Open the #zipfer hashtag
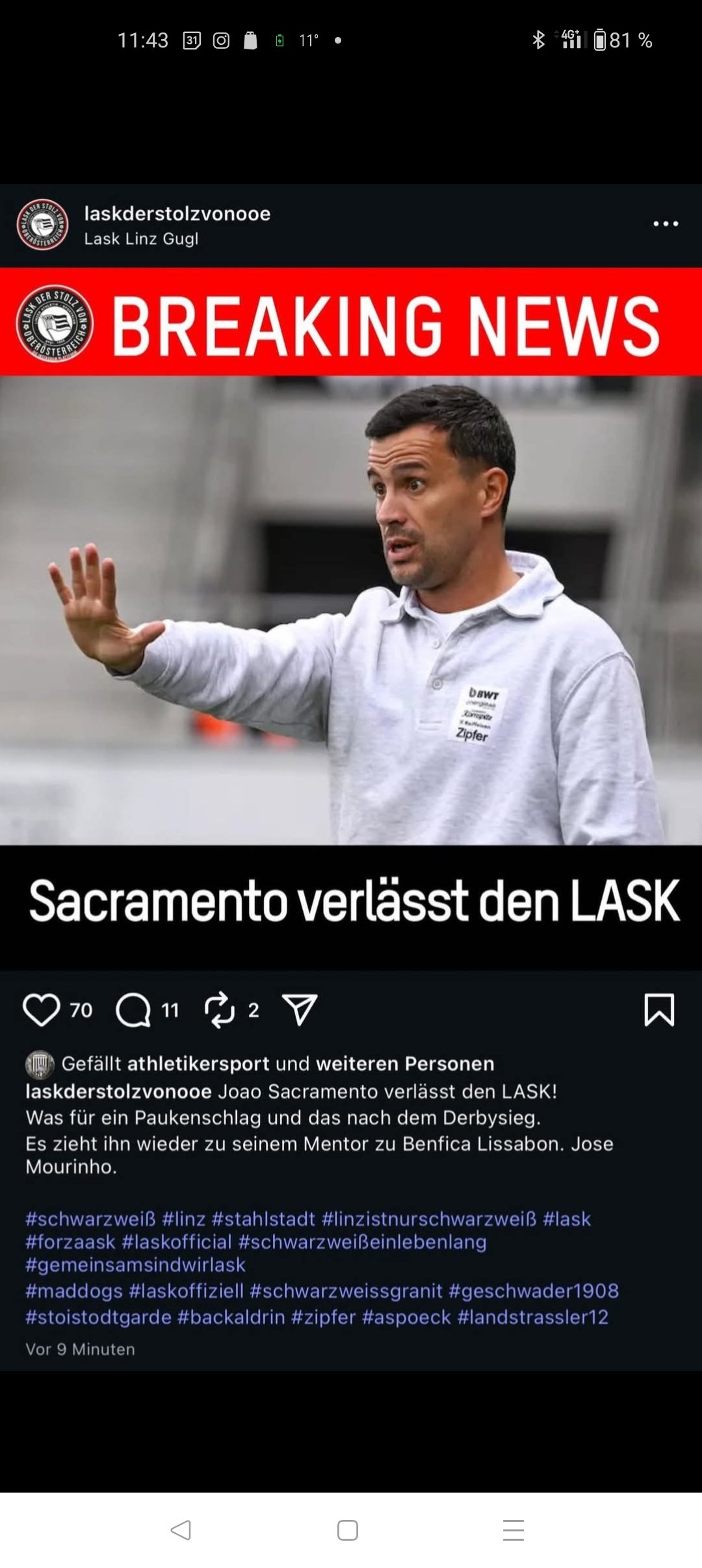The width and height of the screenshot is (702, 1568). click(323, 1317)
